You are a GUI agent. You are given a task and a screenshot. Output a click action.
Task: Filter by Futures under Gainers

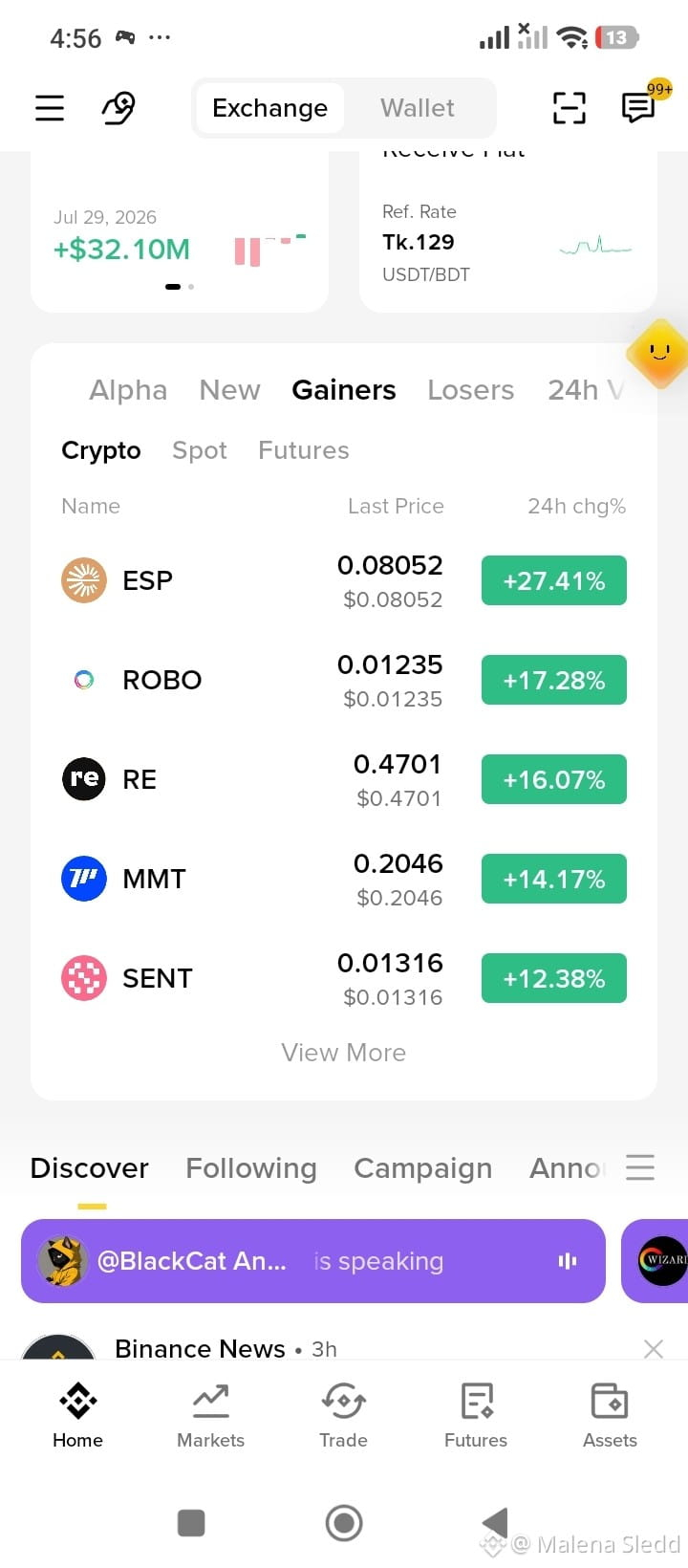coord(304,450)
